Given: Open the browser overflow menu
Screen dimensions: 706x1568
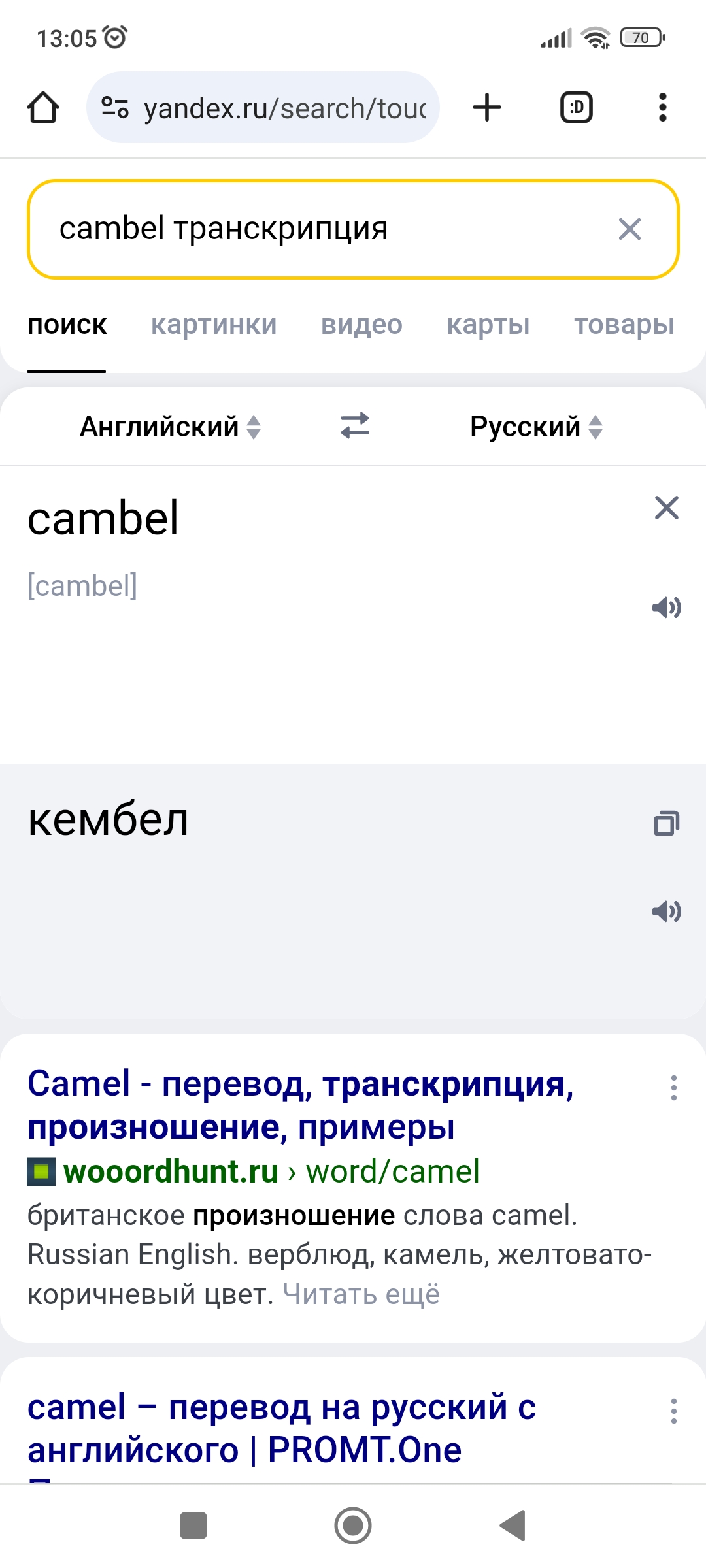Looking at the screenshot, I should (662, 108).
